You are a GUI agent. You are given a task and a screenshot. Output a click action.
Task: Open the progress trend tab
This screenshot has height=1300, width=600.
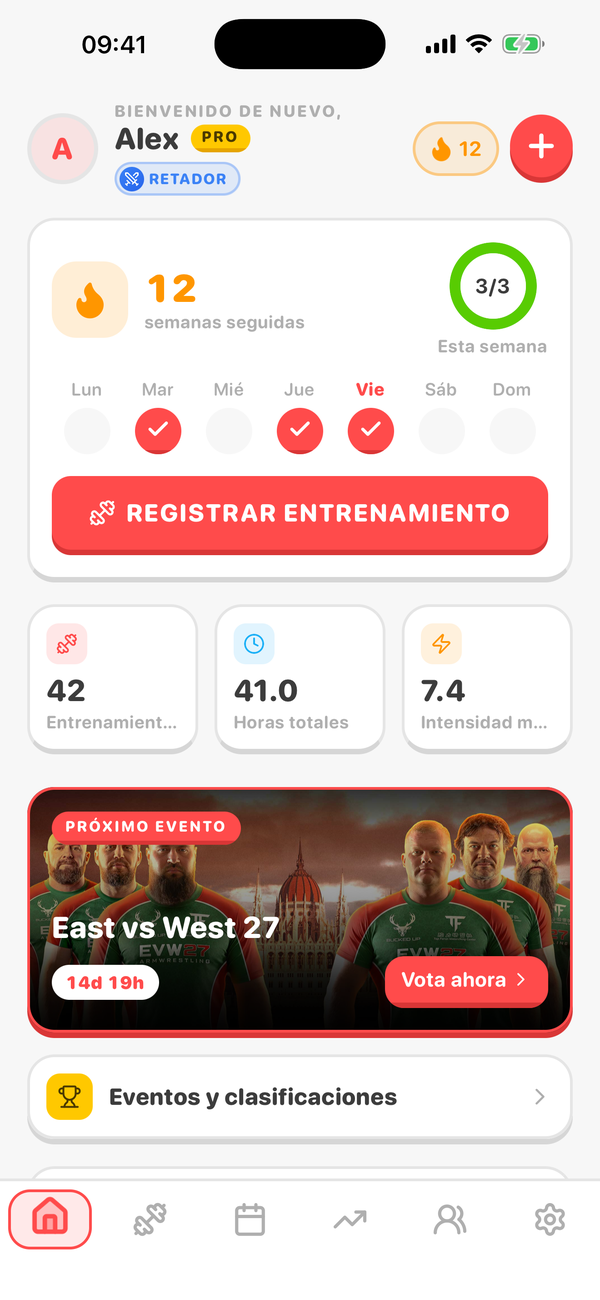(350, 1220)
